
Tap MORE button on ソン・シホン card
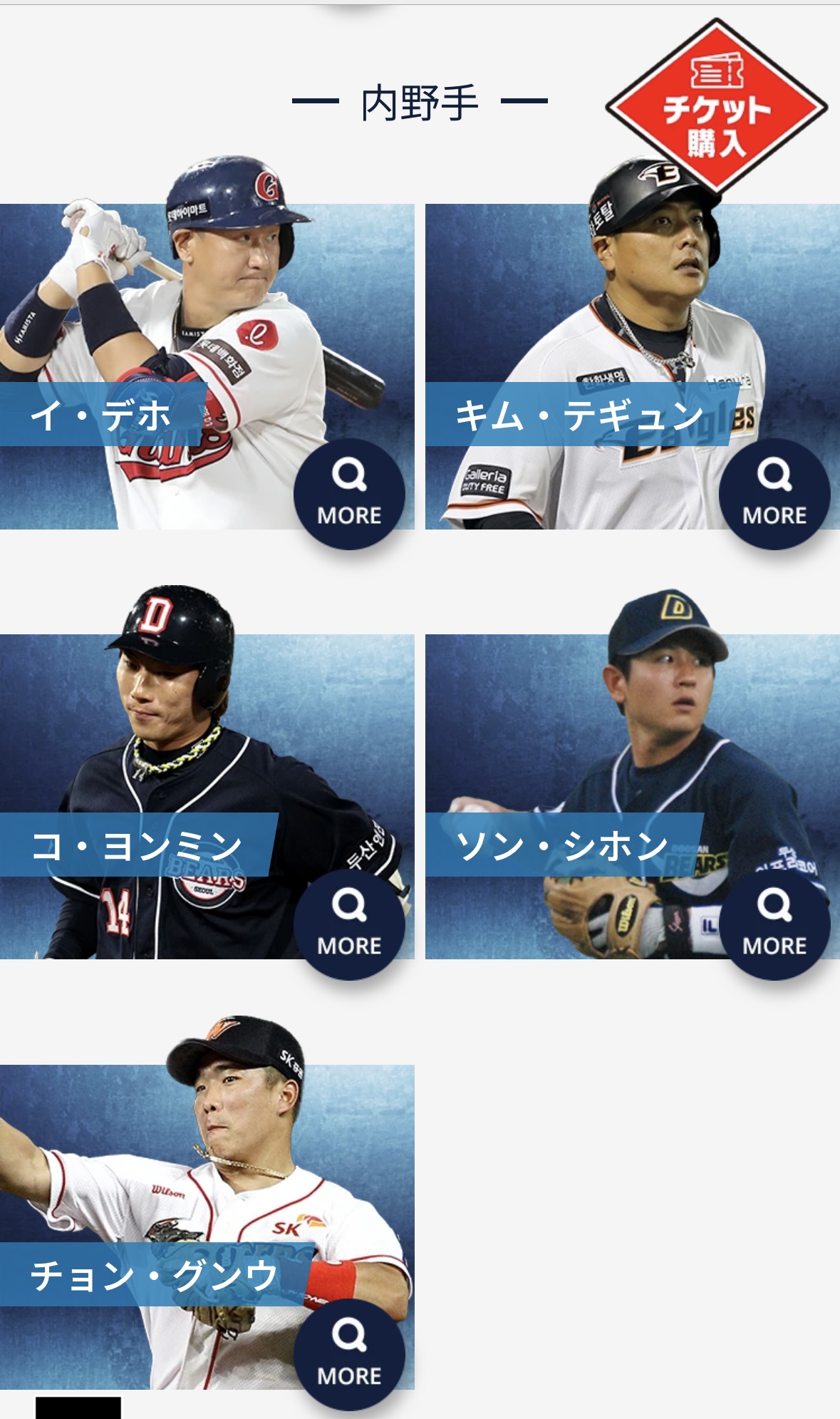pos(774,924)
